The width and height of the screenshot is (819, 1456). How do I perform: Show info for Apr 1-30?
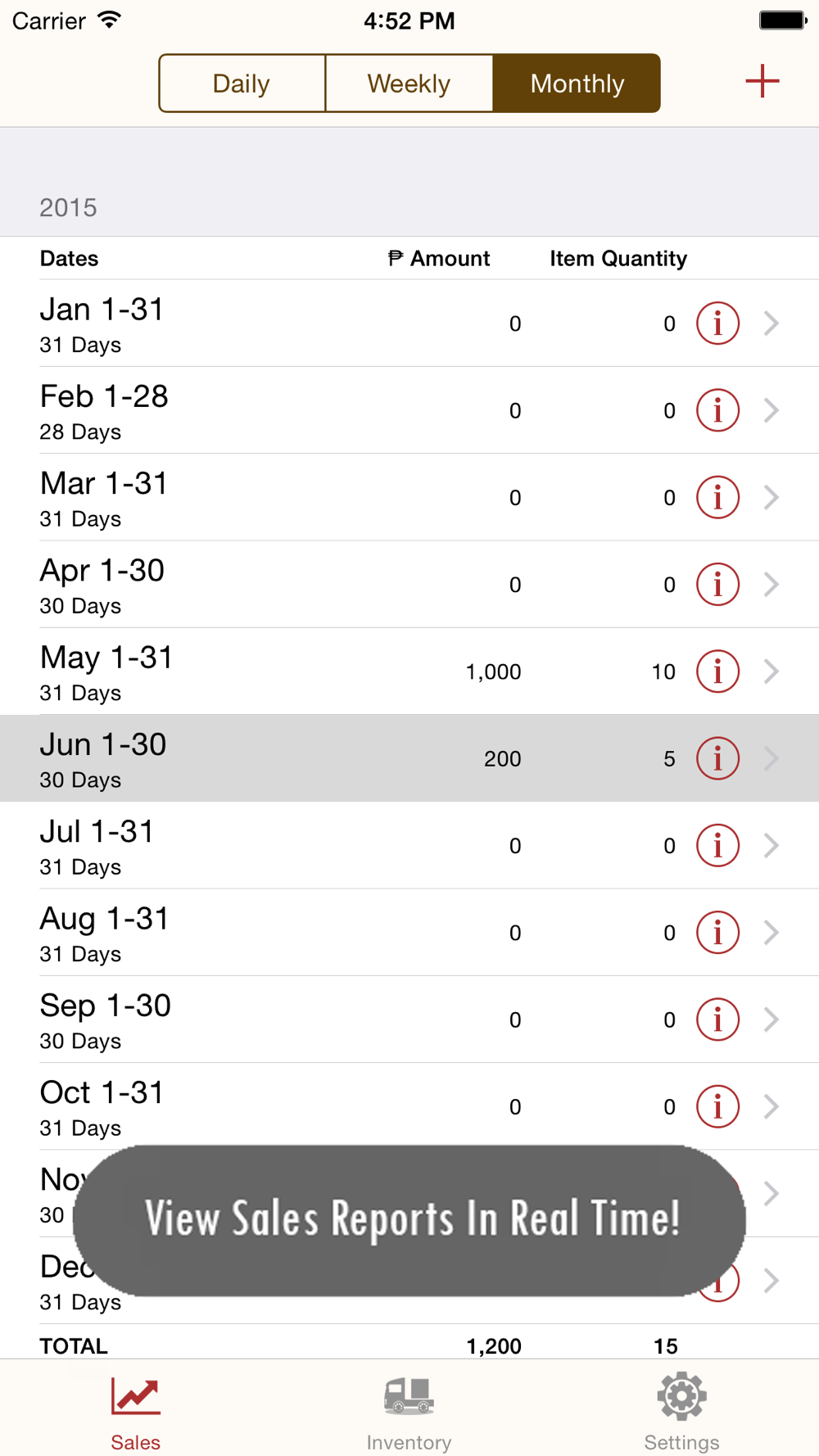tap(717, 585)
